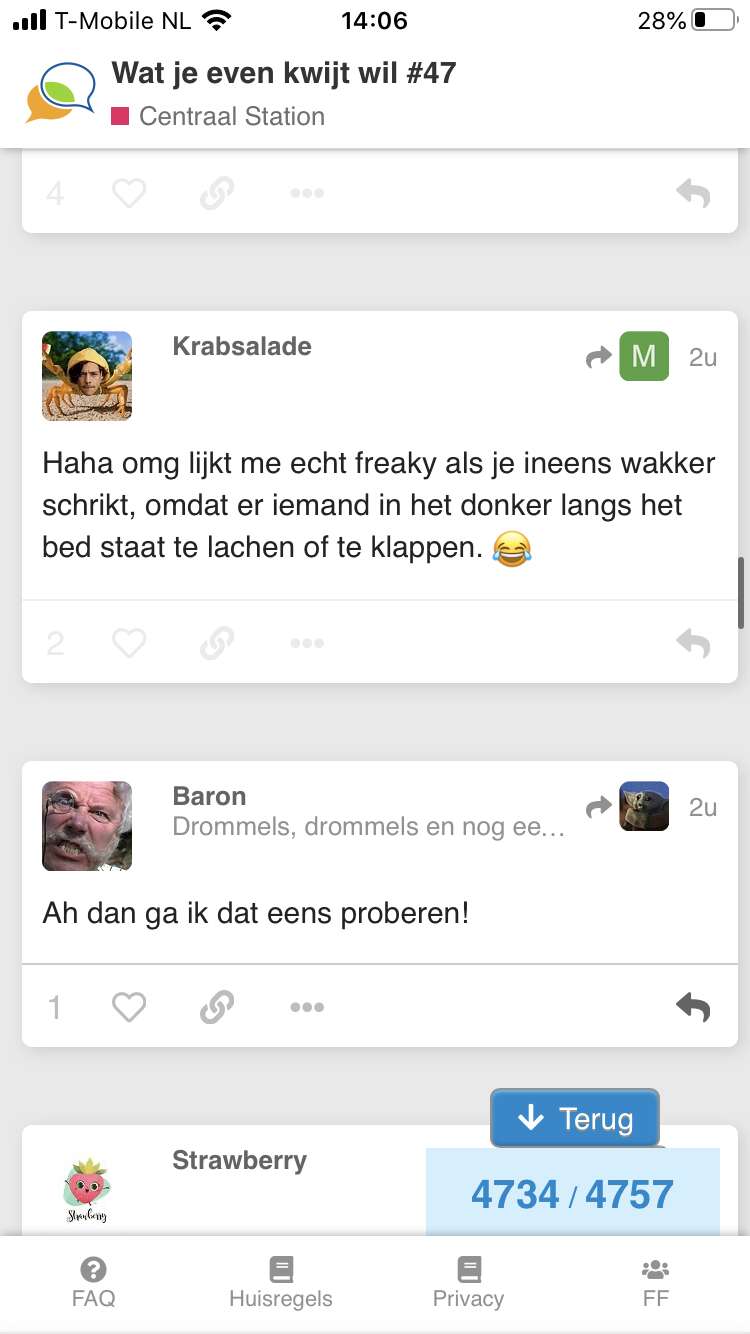View the green M user Krabsalade replied to
750x1334 pixels.
click(644, 356)
